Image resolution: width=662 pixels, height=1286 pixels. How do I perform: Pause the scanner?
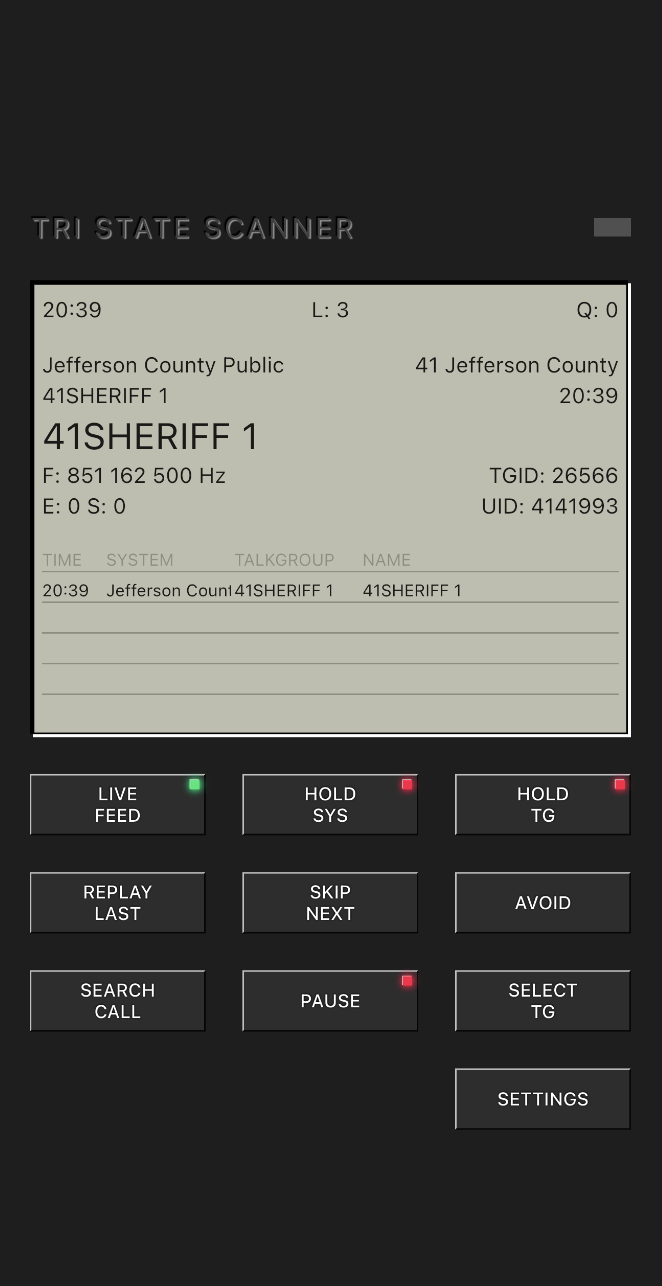tap(330, 1001)
